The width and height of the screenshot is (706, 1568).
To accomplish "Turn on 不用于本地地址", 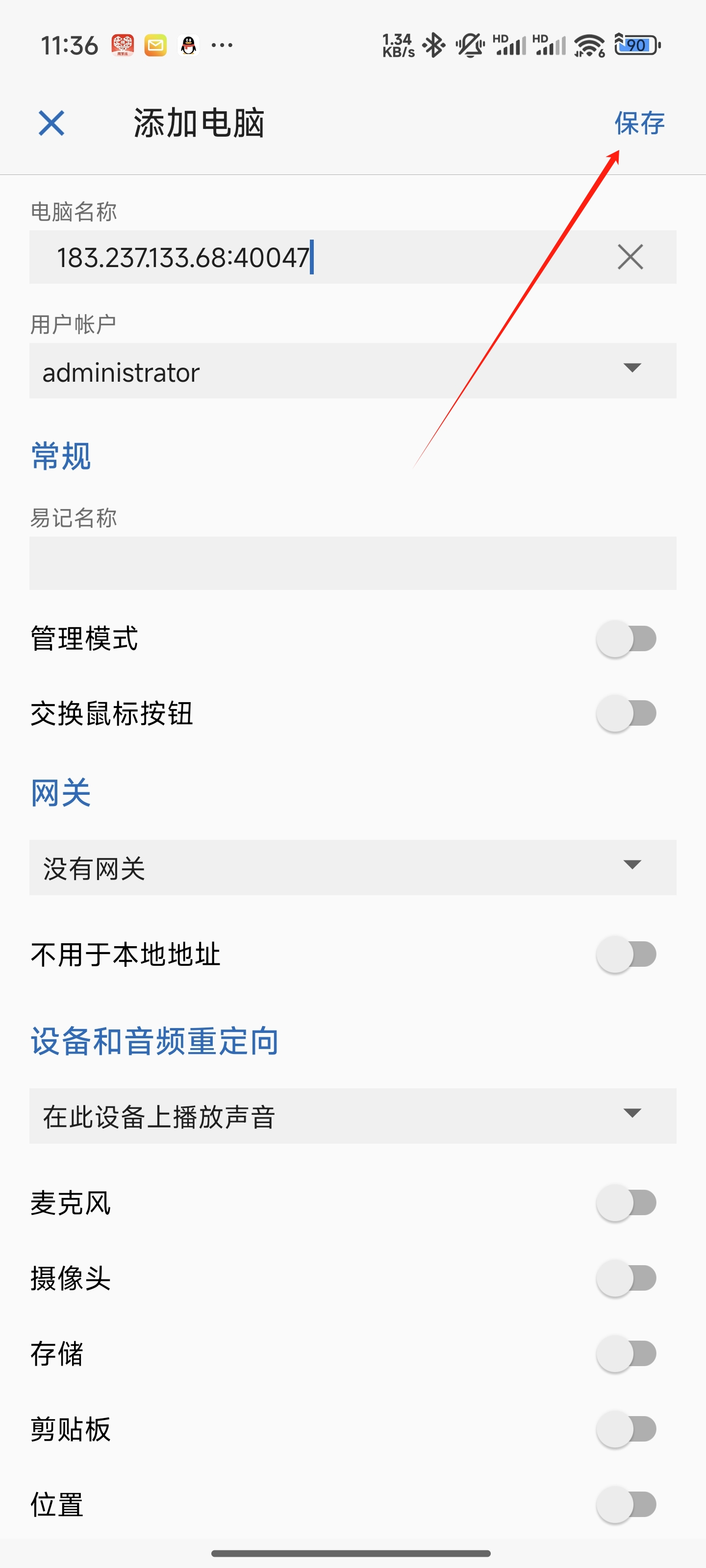I will pyautogui.click(x=626, y=955).
